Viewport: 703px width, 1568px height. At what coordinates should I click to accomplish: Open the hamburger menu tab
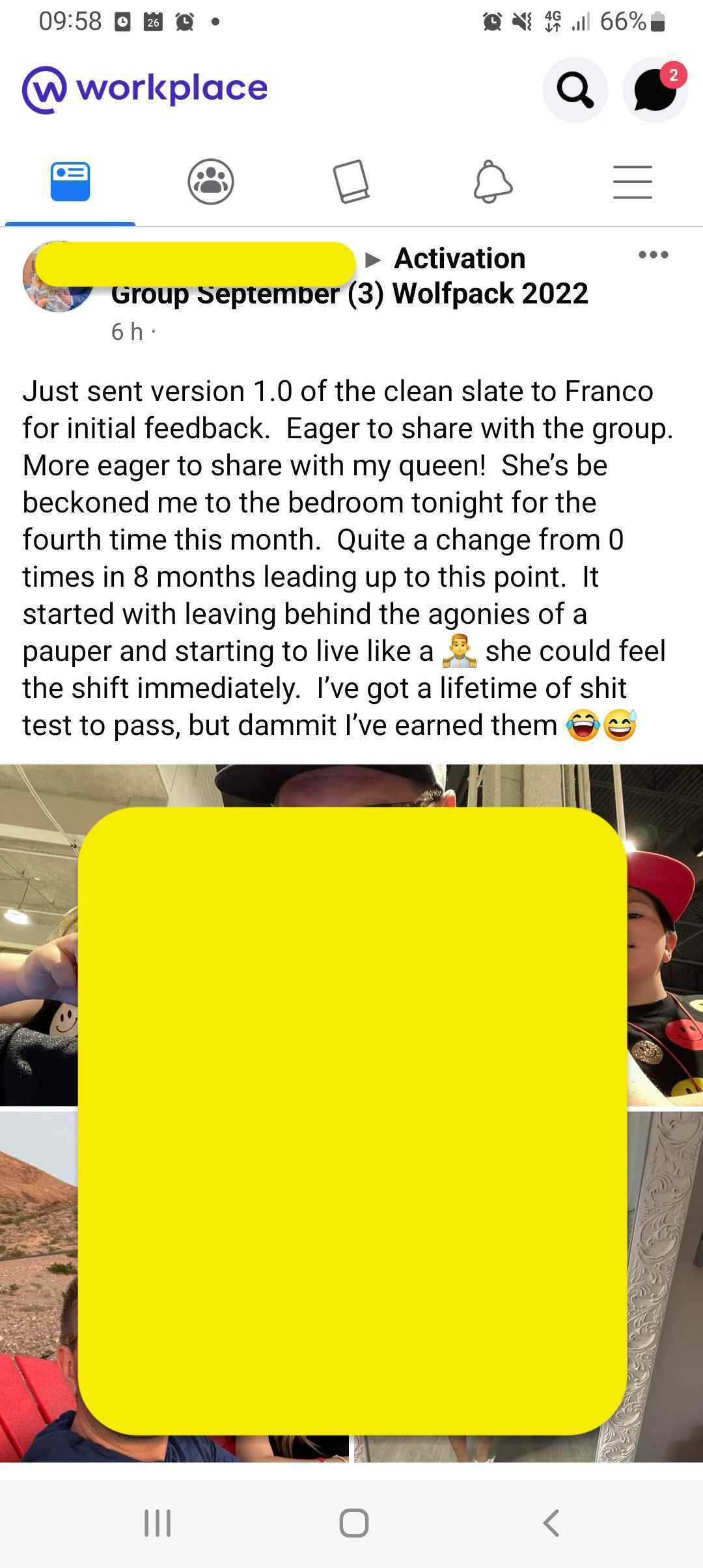pyautogui.click(x=632, y=182)
